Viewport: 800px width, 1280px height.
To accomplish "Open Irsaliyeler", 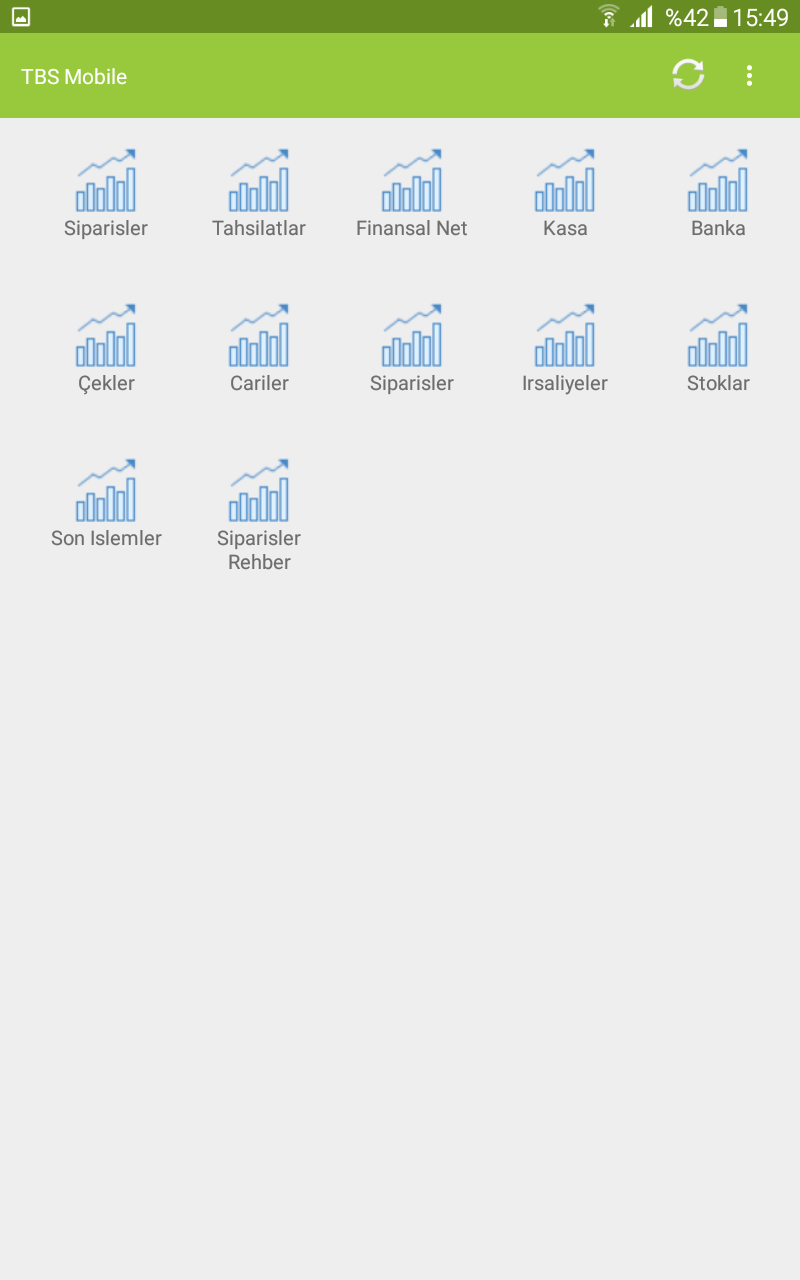I will click(565, 348).
